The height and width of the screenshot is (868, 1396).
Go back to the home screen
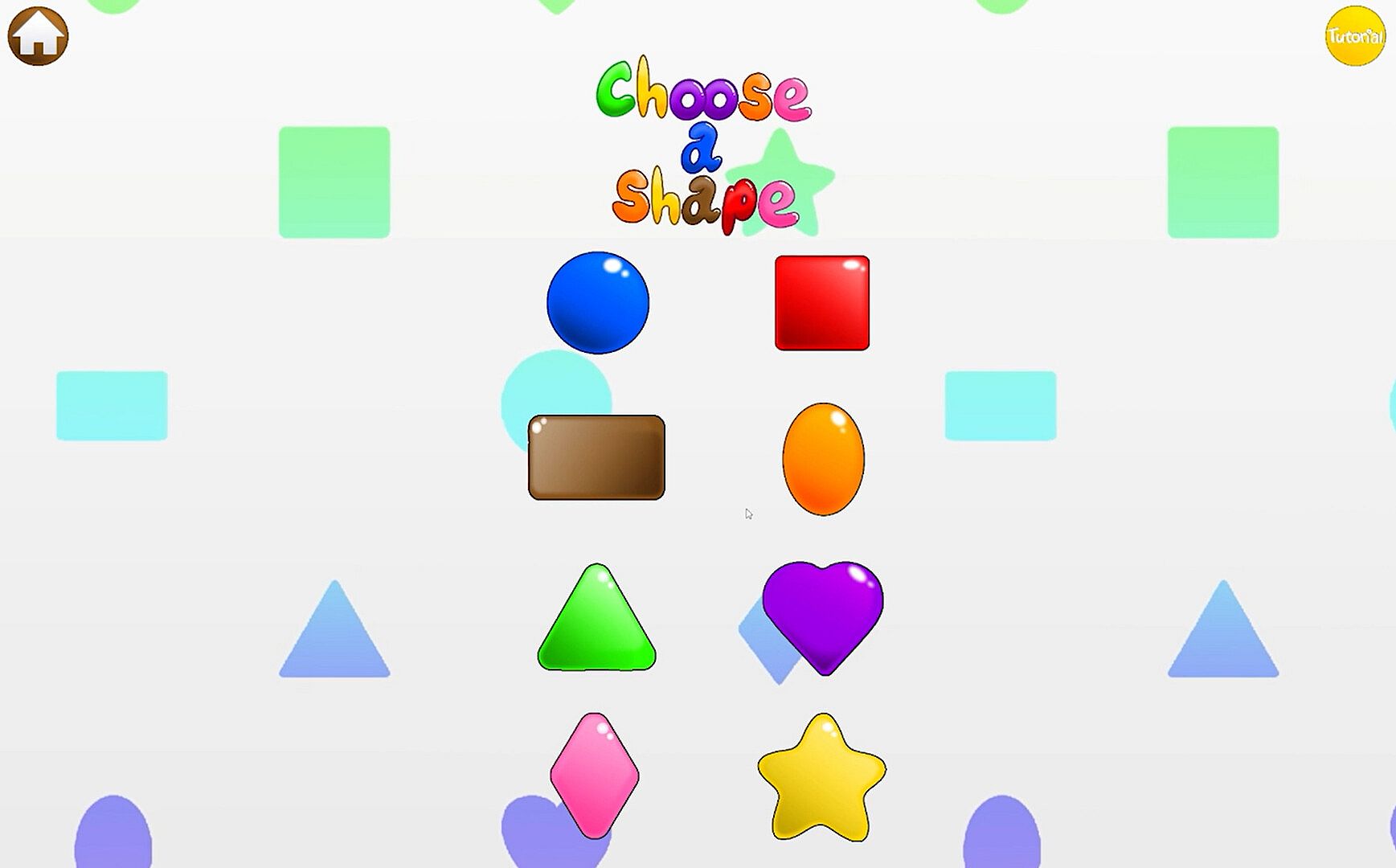[x=38, y=36]
